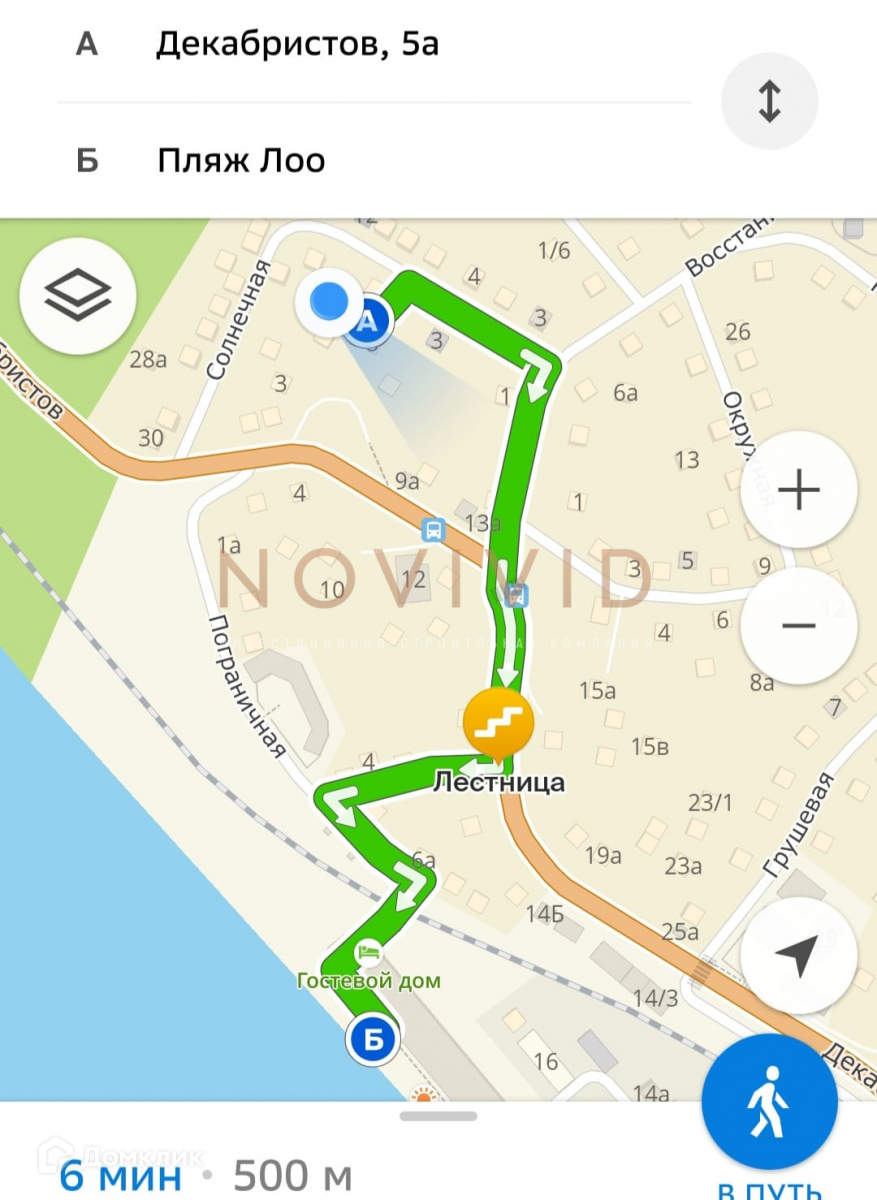Zoom in on the map
The image size is (877, 1200).
point(798,490)
